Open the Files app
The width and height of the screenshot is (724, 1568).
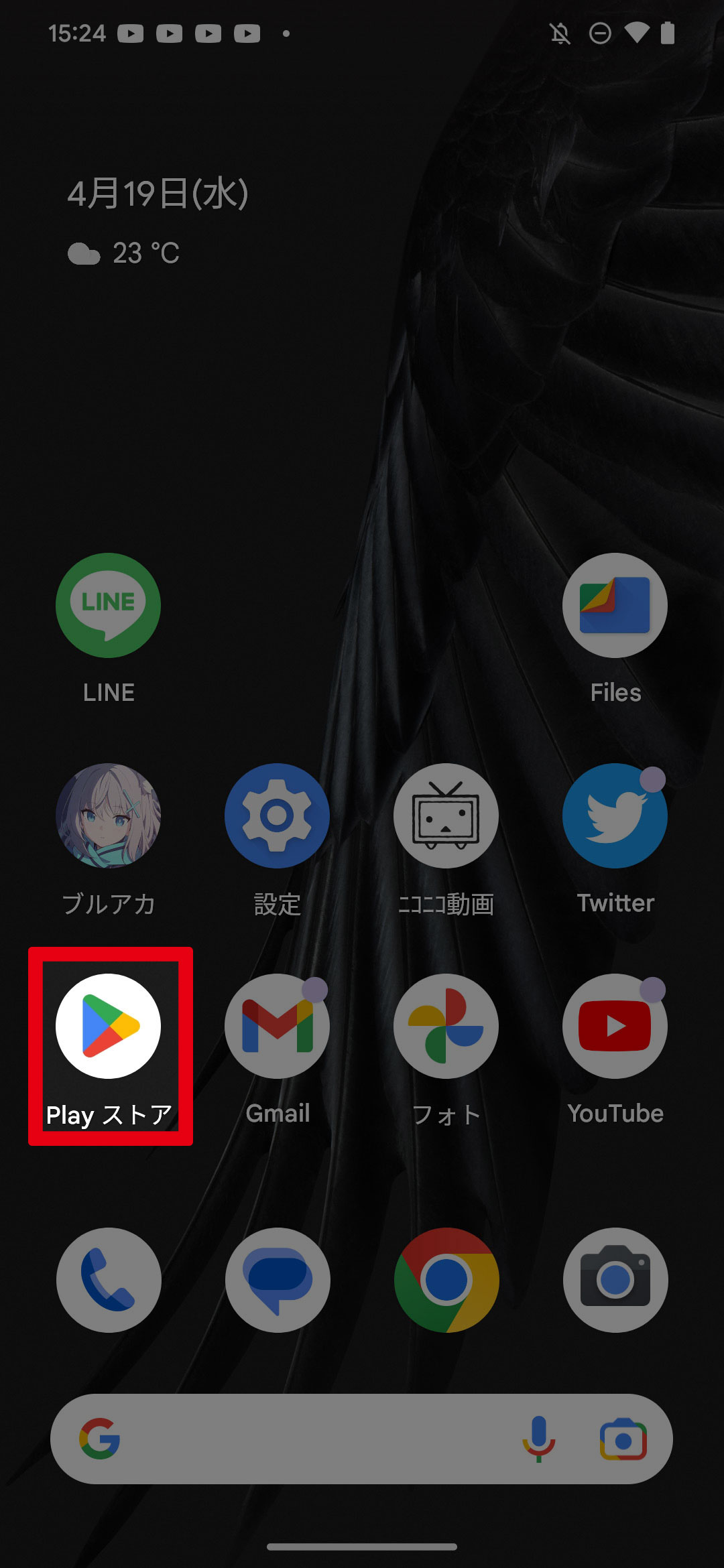point(615,606)
